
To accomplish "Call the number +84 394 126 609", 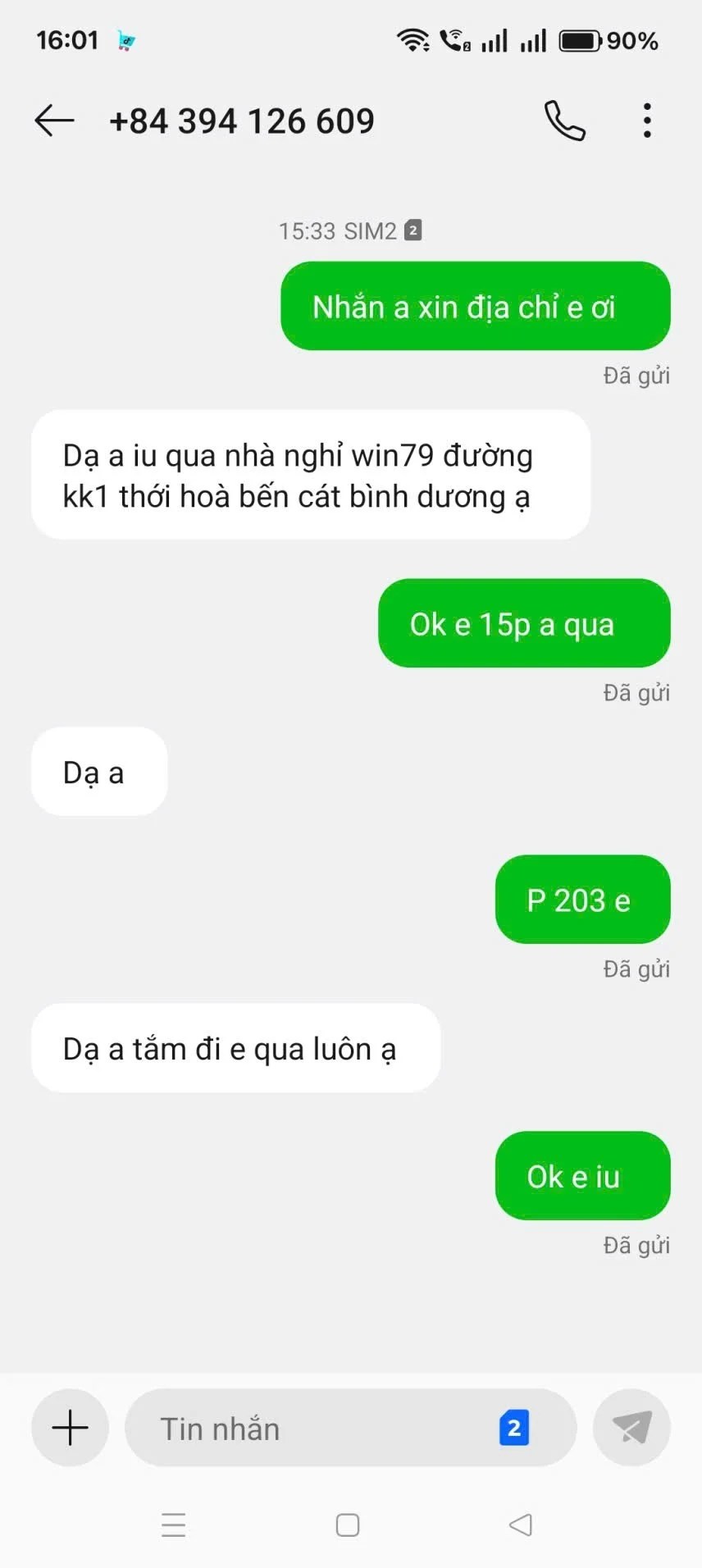I will (564, 121).
